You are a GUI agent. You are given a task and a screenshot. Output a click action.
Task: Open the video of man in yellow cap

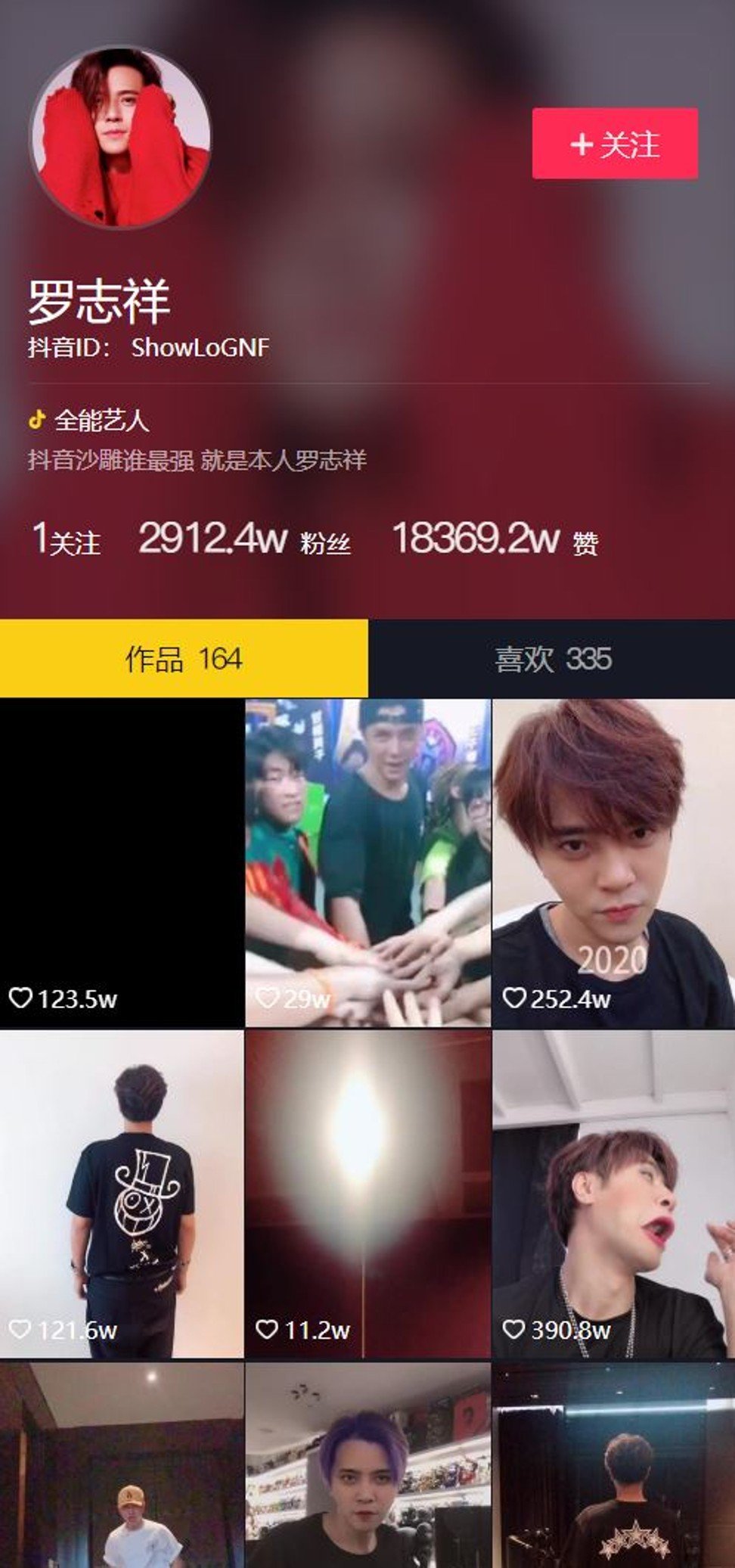tap(122, 1465)
